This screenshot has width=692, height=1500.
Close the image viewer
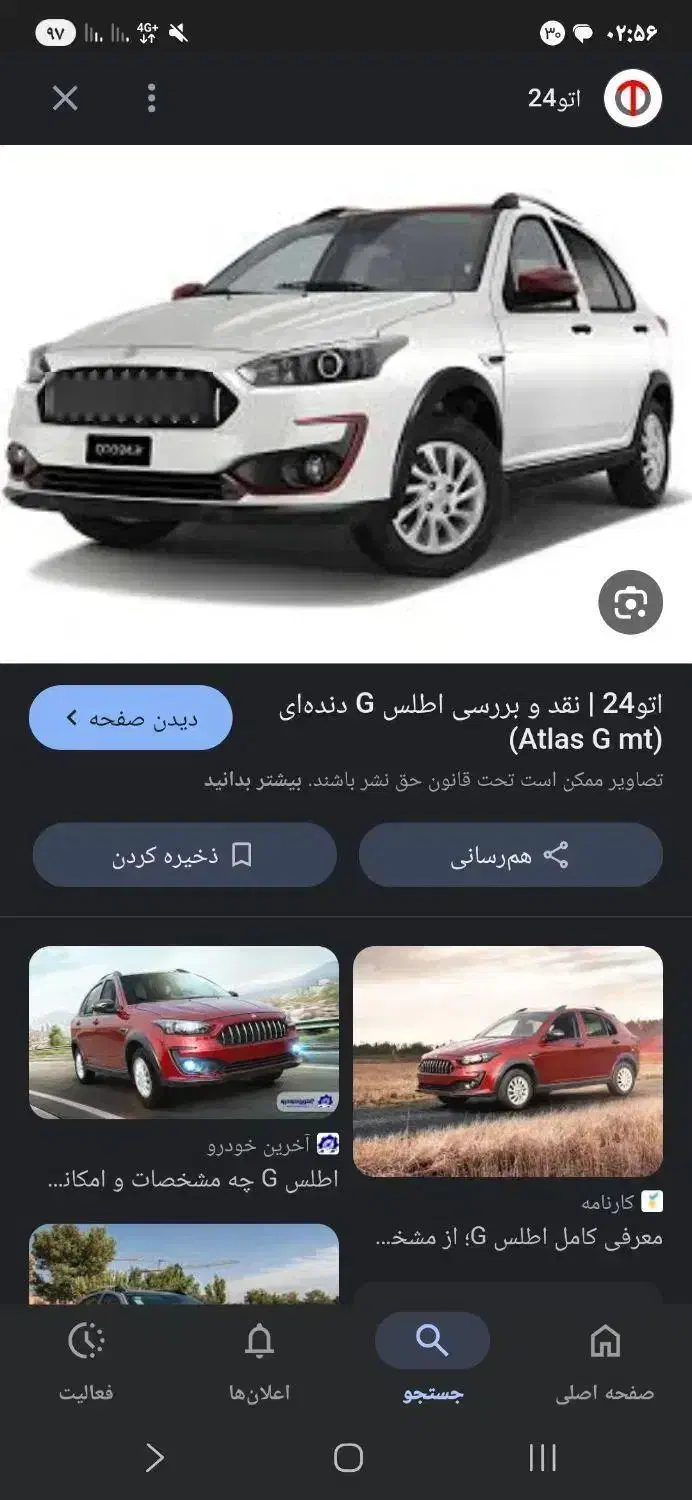coord(65,98)
